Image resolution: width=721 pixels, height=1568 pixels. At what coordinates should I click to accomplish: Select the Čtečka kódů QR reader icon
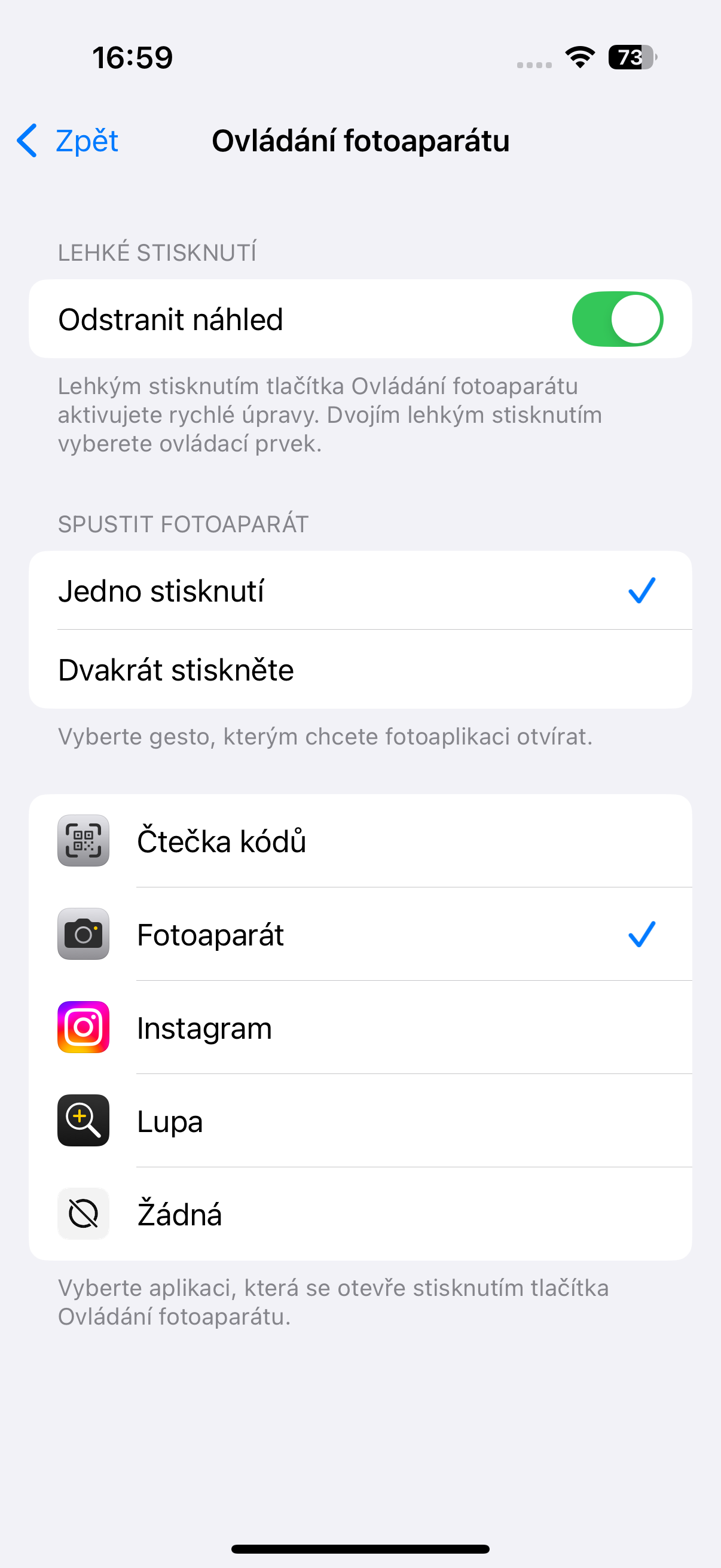pos(83,841)
